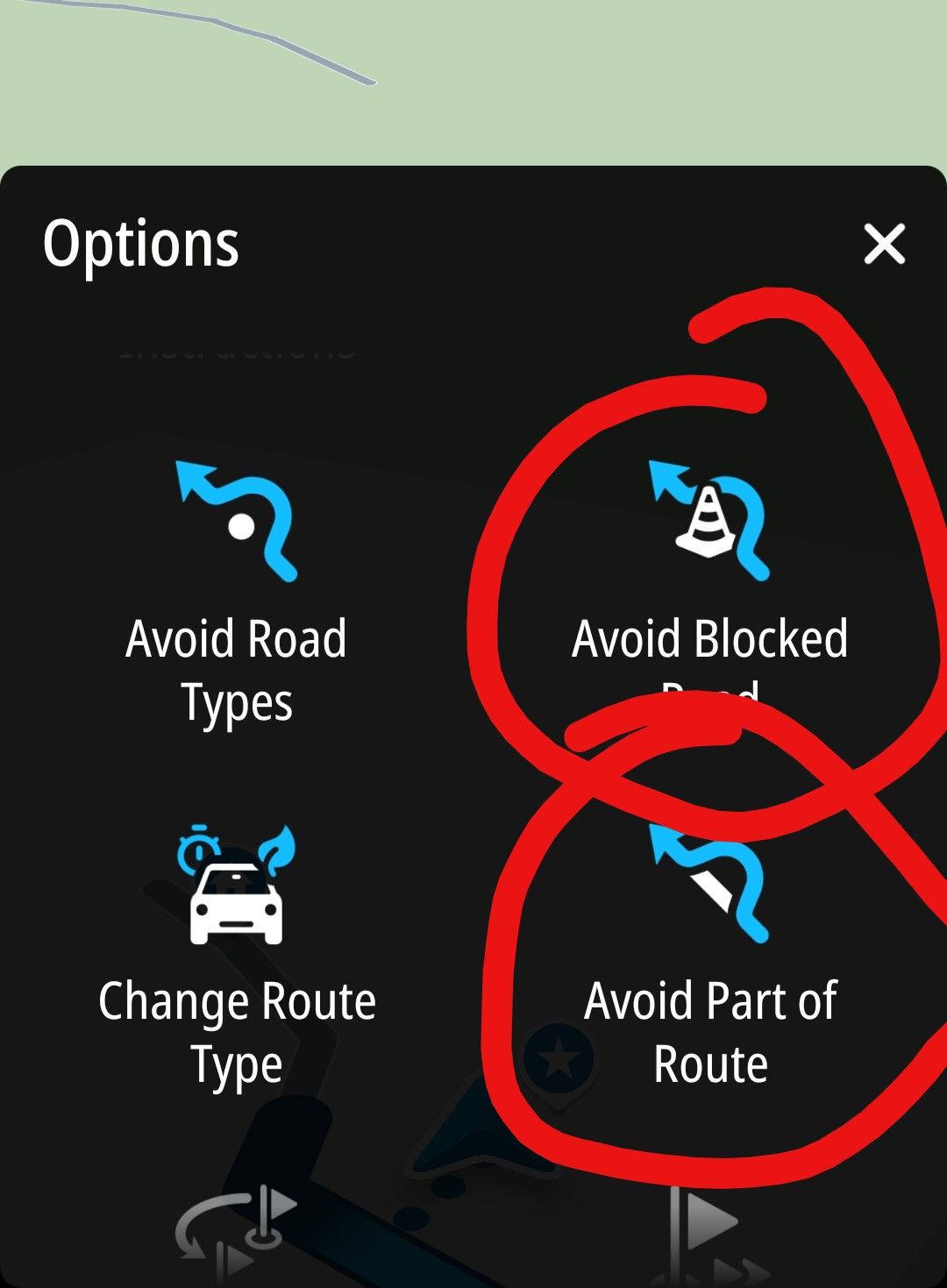Open Avoid Part of Route
947x1288 pixels.
[x=710, y=956]
